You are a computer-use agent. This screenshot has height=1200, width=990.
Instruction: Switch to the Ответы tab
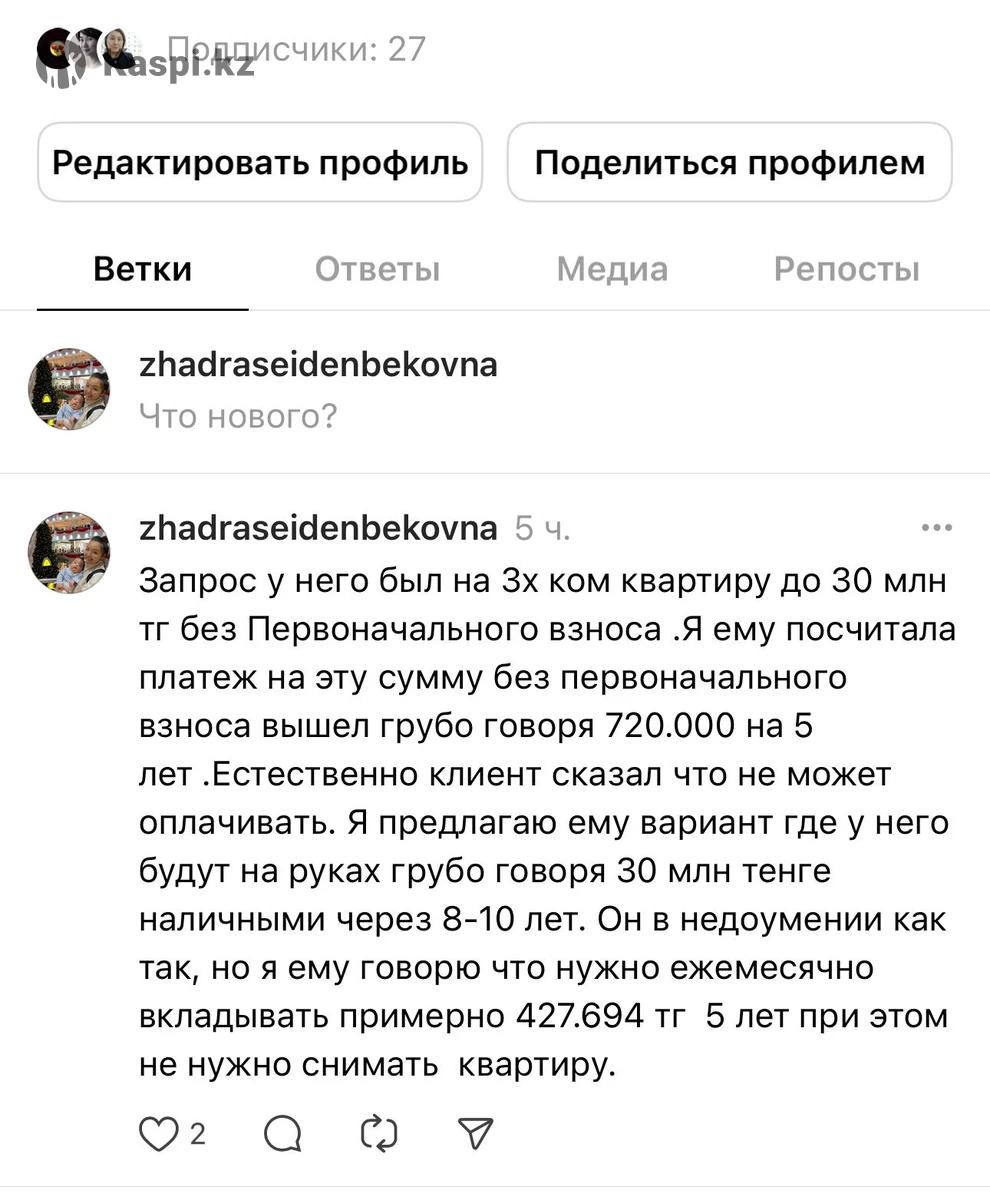[x=377, y=269]
